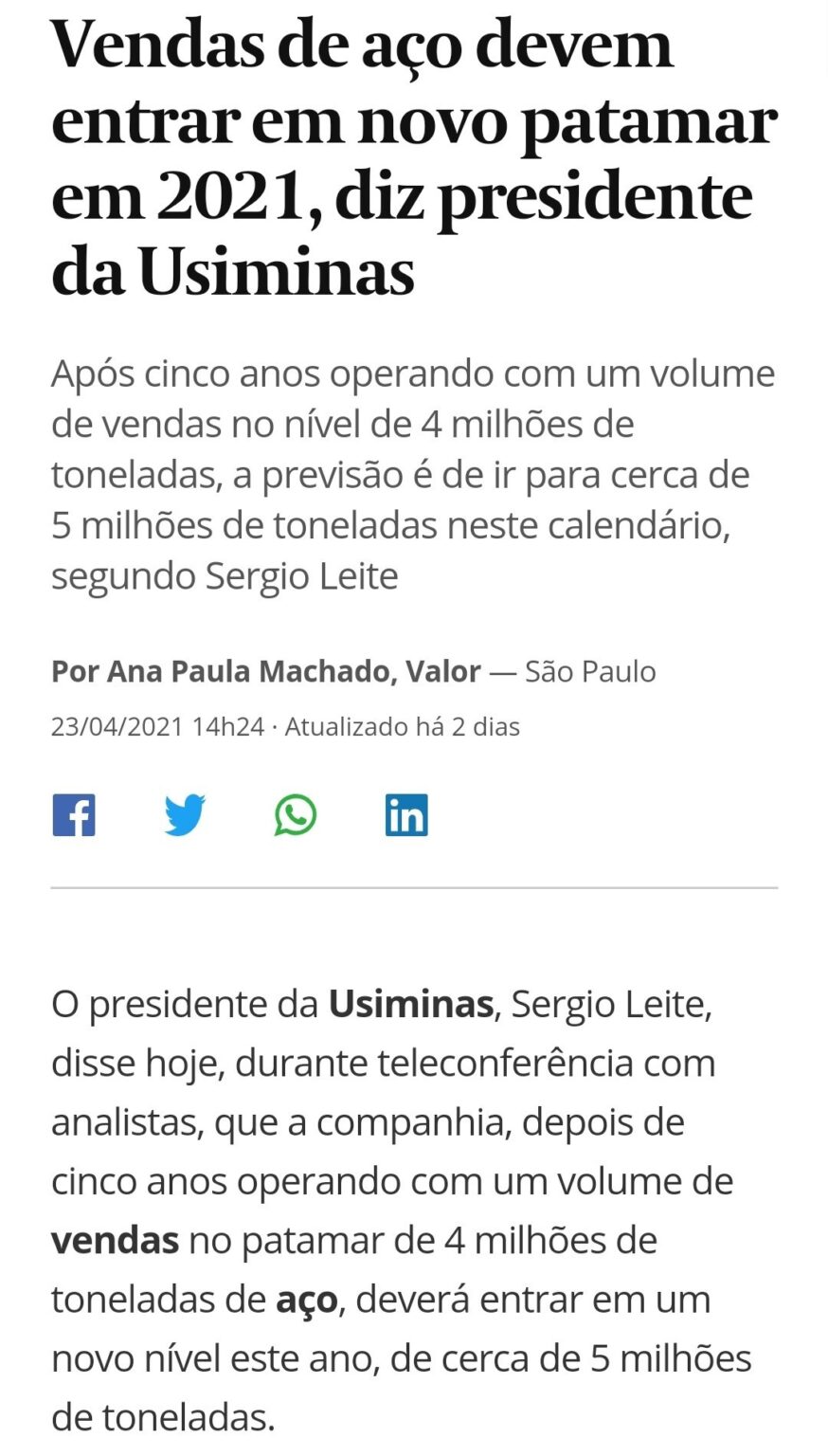Screen dimensions: 828x1456
Task: Open the bold aço link
Action: (x=306, y=1300)
